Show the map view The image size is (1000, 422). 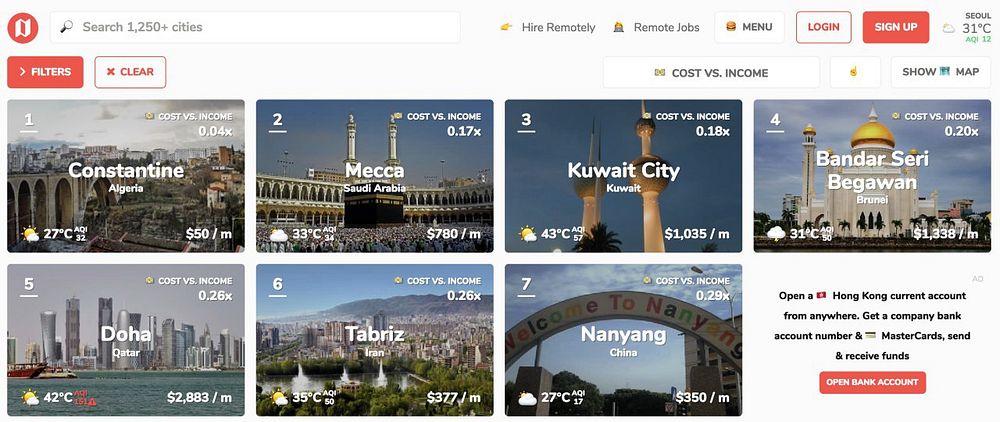tap(939, 72)
